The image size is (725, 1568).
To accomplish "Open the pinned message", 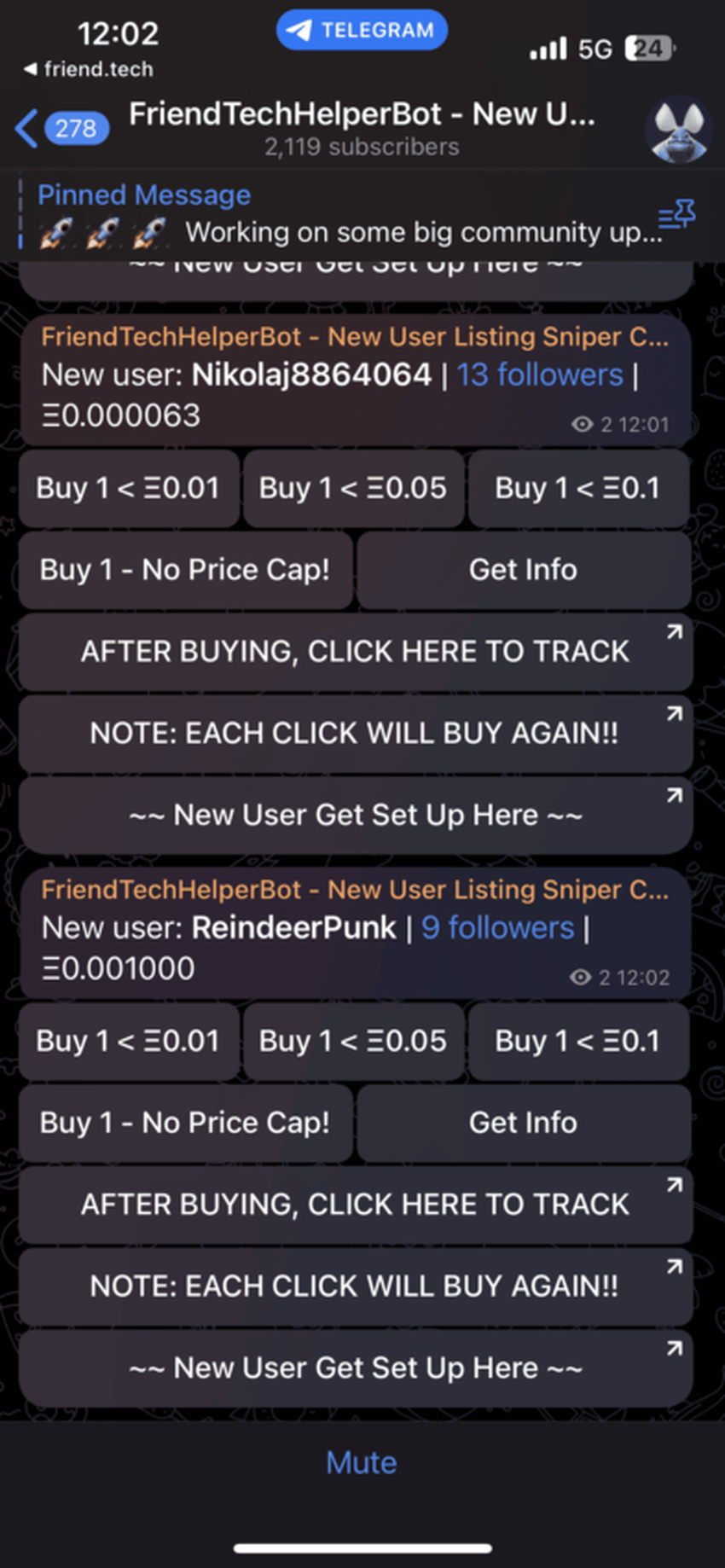I will [341, 215].
